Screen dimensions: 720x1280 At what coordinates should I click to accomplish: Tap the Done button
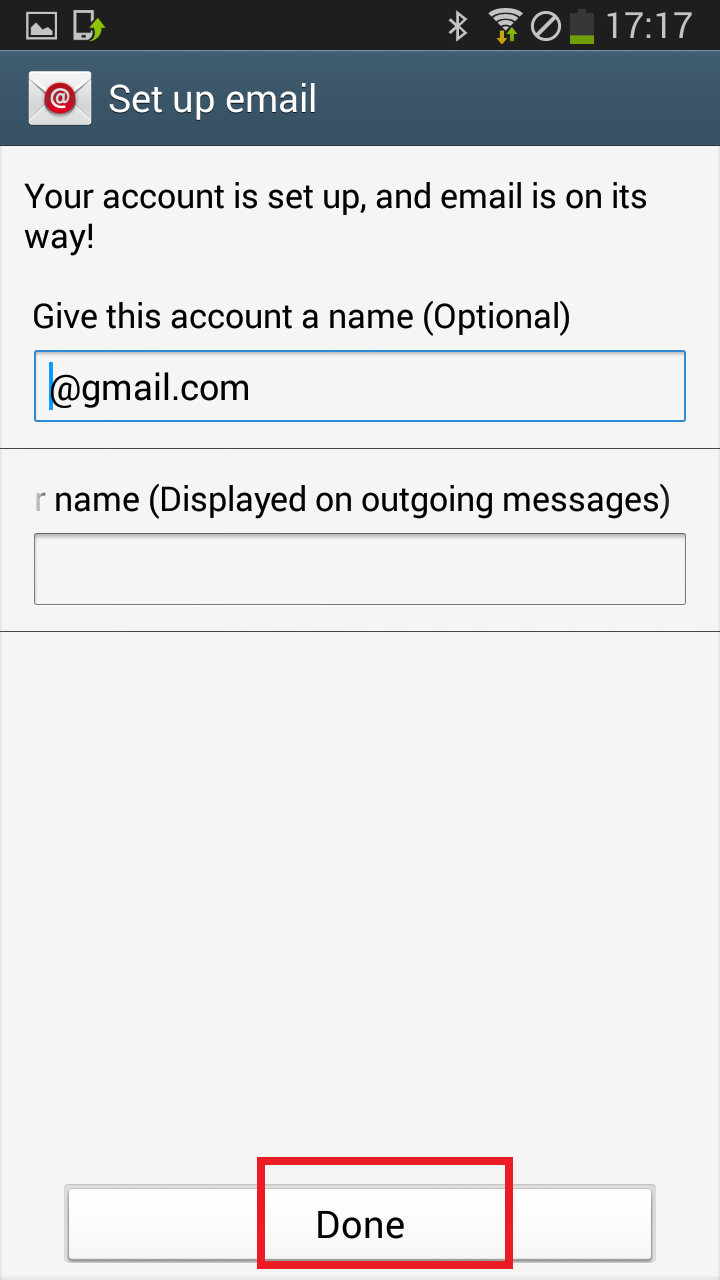point(360,1224)
